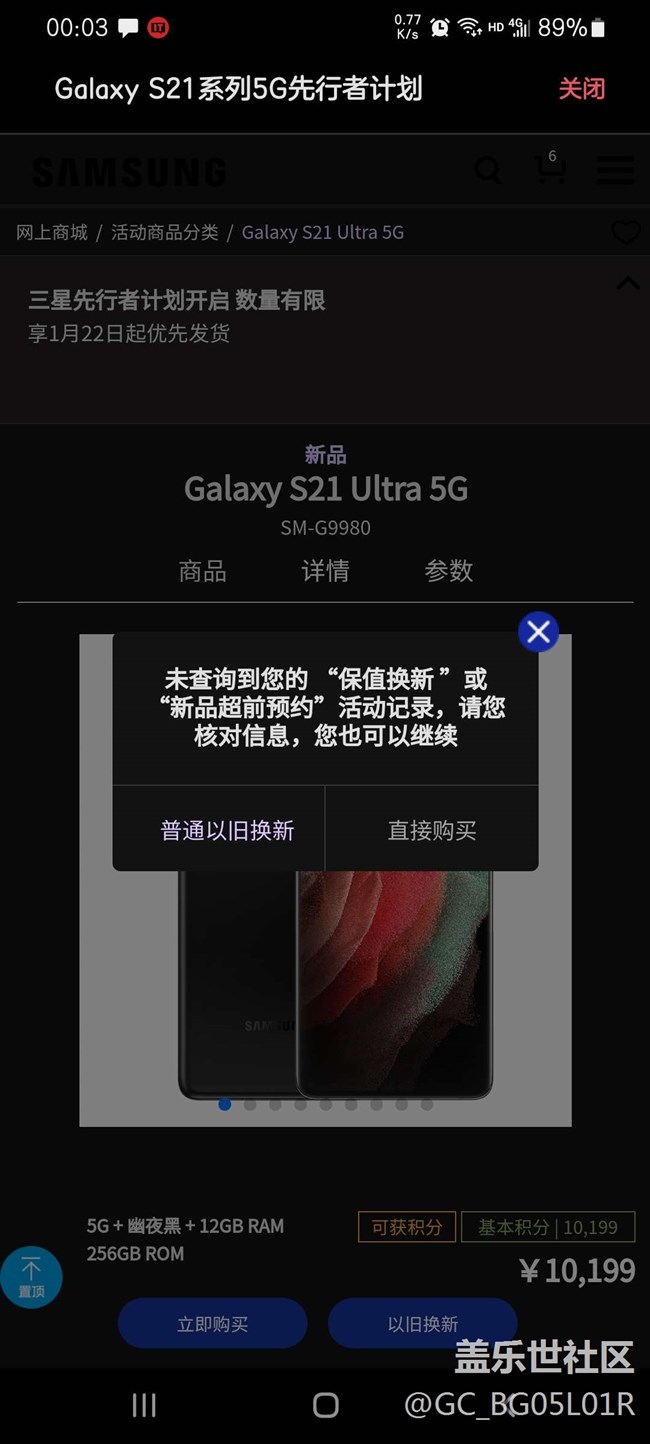Image resolution: width=650 pixels, height=1444 pixels.
Task: Choose 普通以旧换新 in the dialog
Action: coord(227,830)
